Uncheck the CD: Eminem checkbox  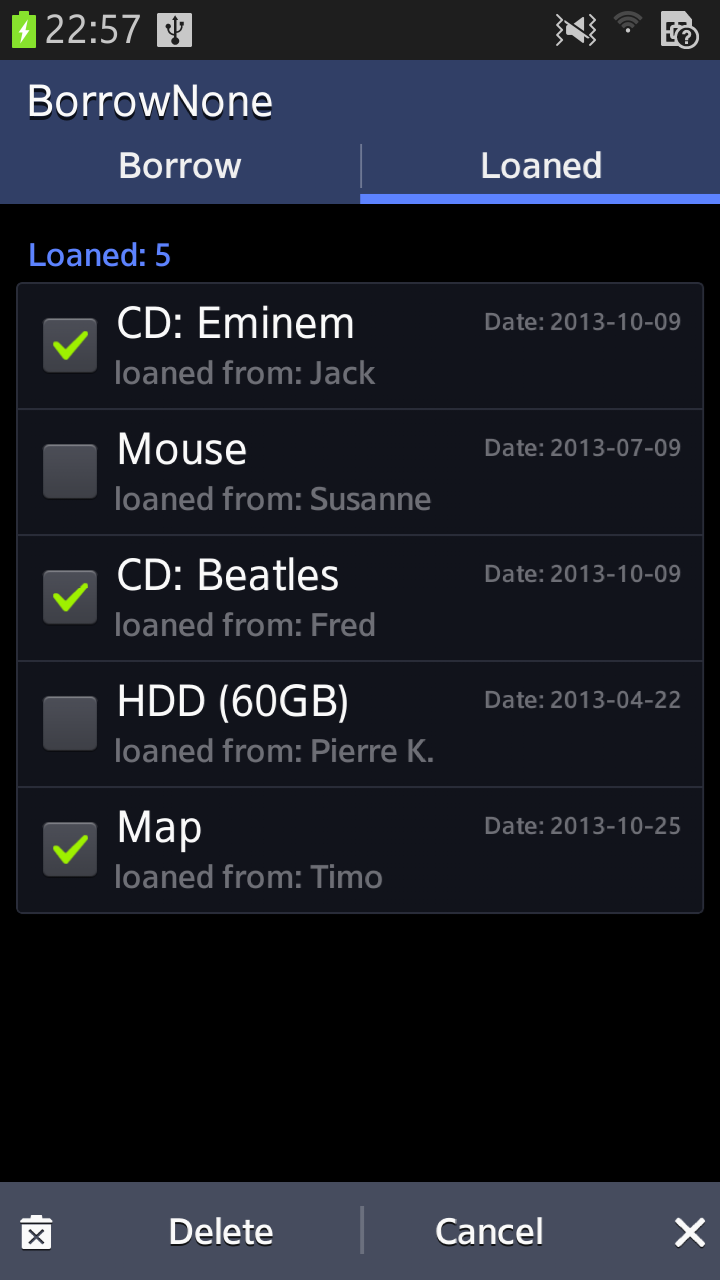click(70, 346)
